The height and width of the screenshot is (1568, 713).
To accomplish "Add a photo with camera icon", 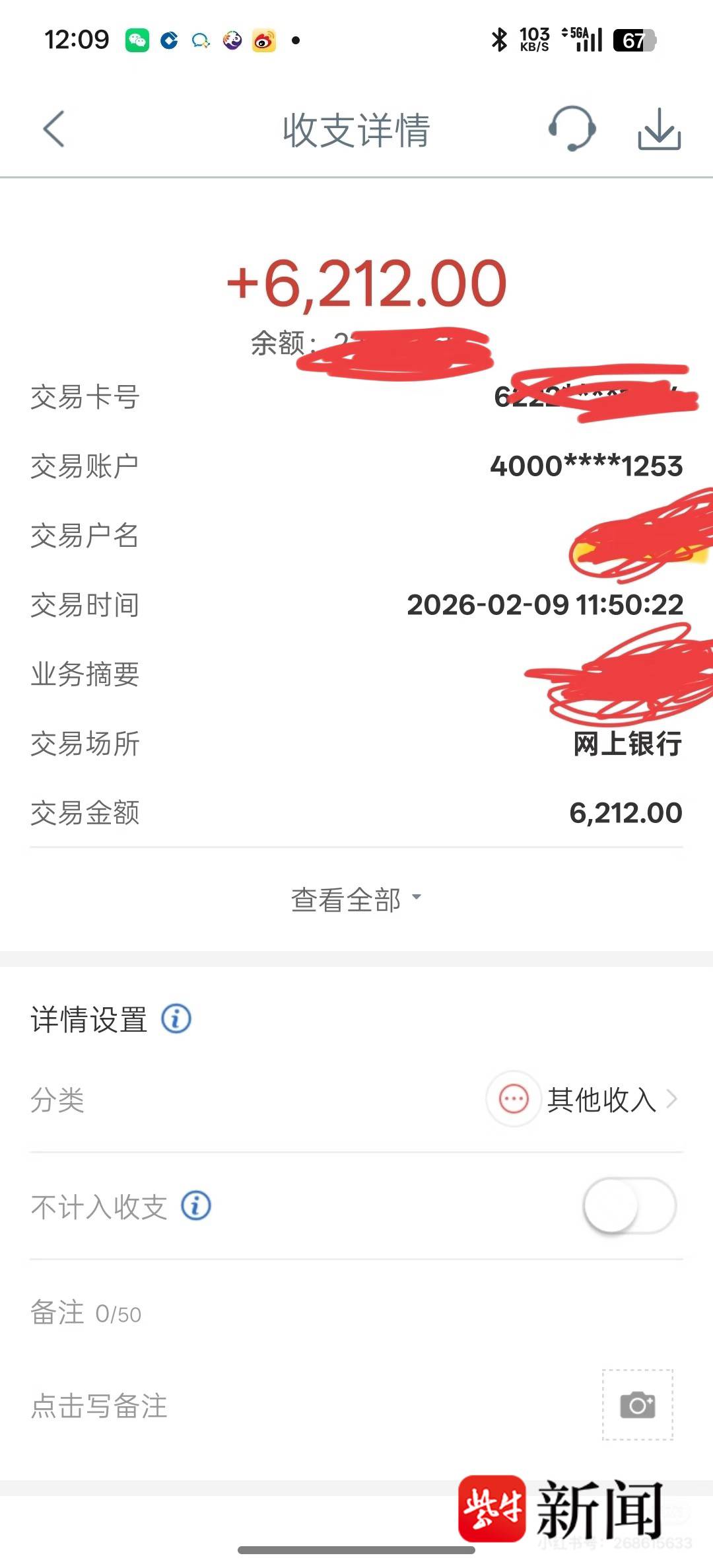I will tap(637, 1405).
